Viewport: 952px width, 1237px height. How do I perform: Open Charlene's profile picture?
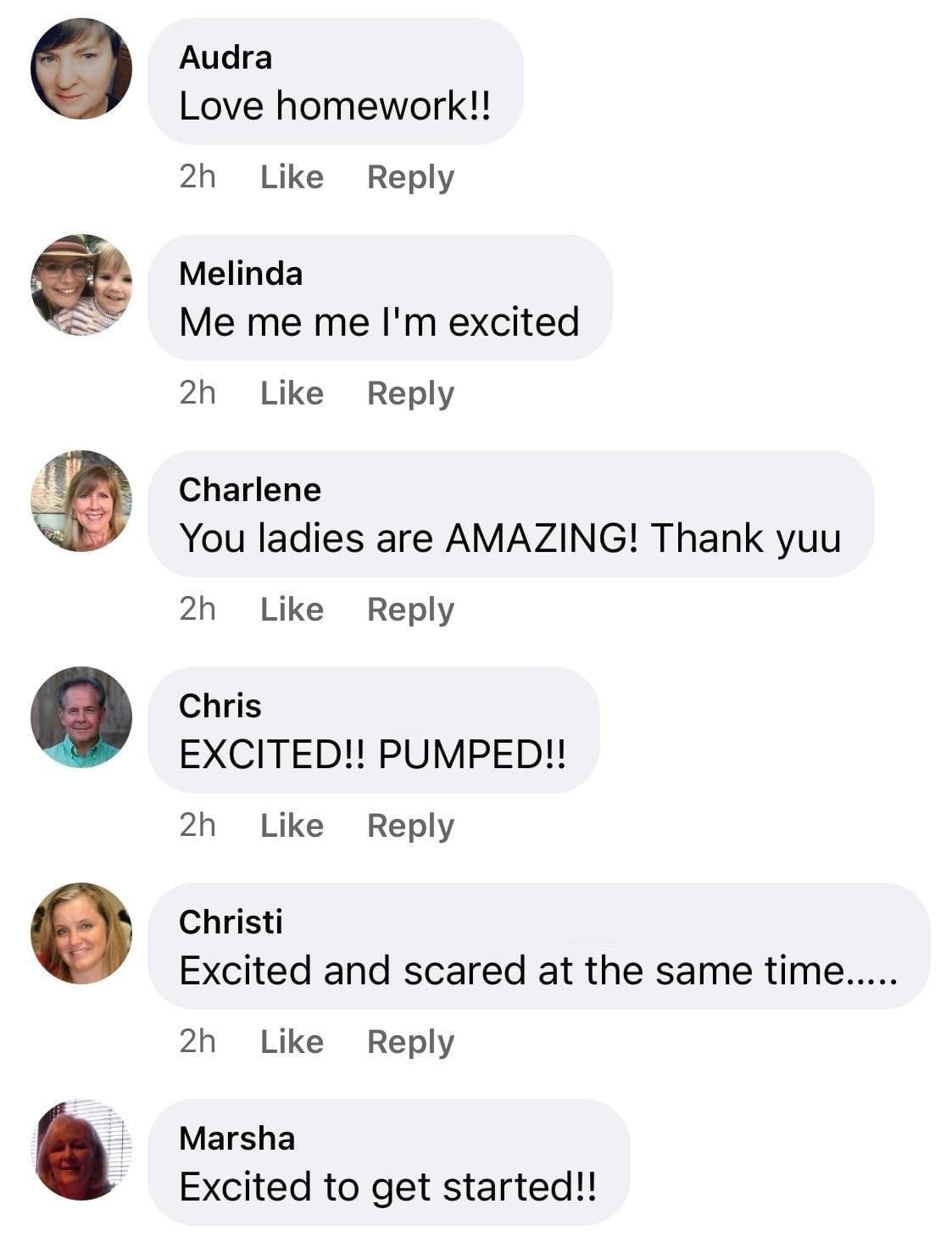81,501
